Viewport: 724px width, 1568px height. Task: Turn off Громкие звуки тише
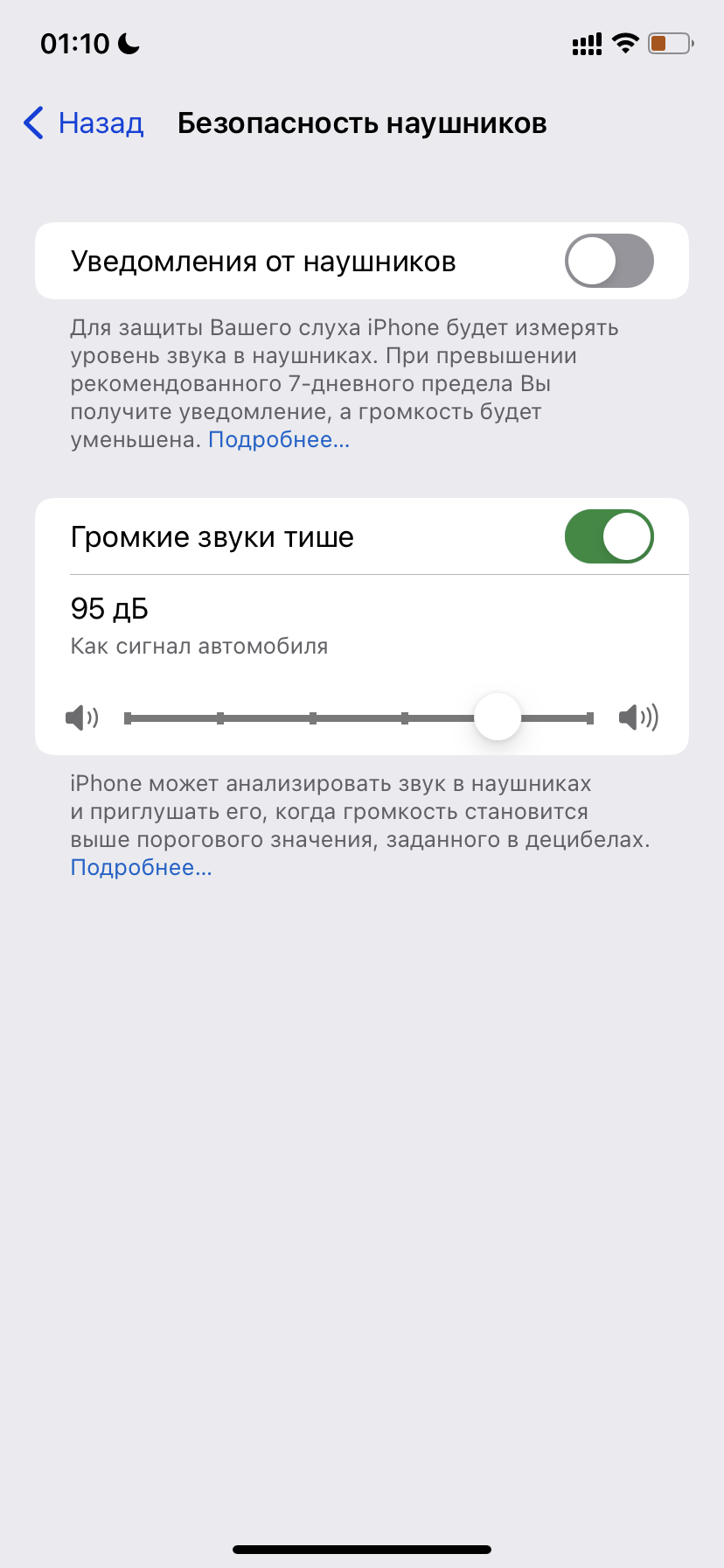point(609,536)
